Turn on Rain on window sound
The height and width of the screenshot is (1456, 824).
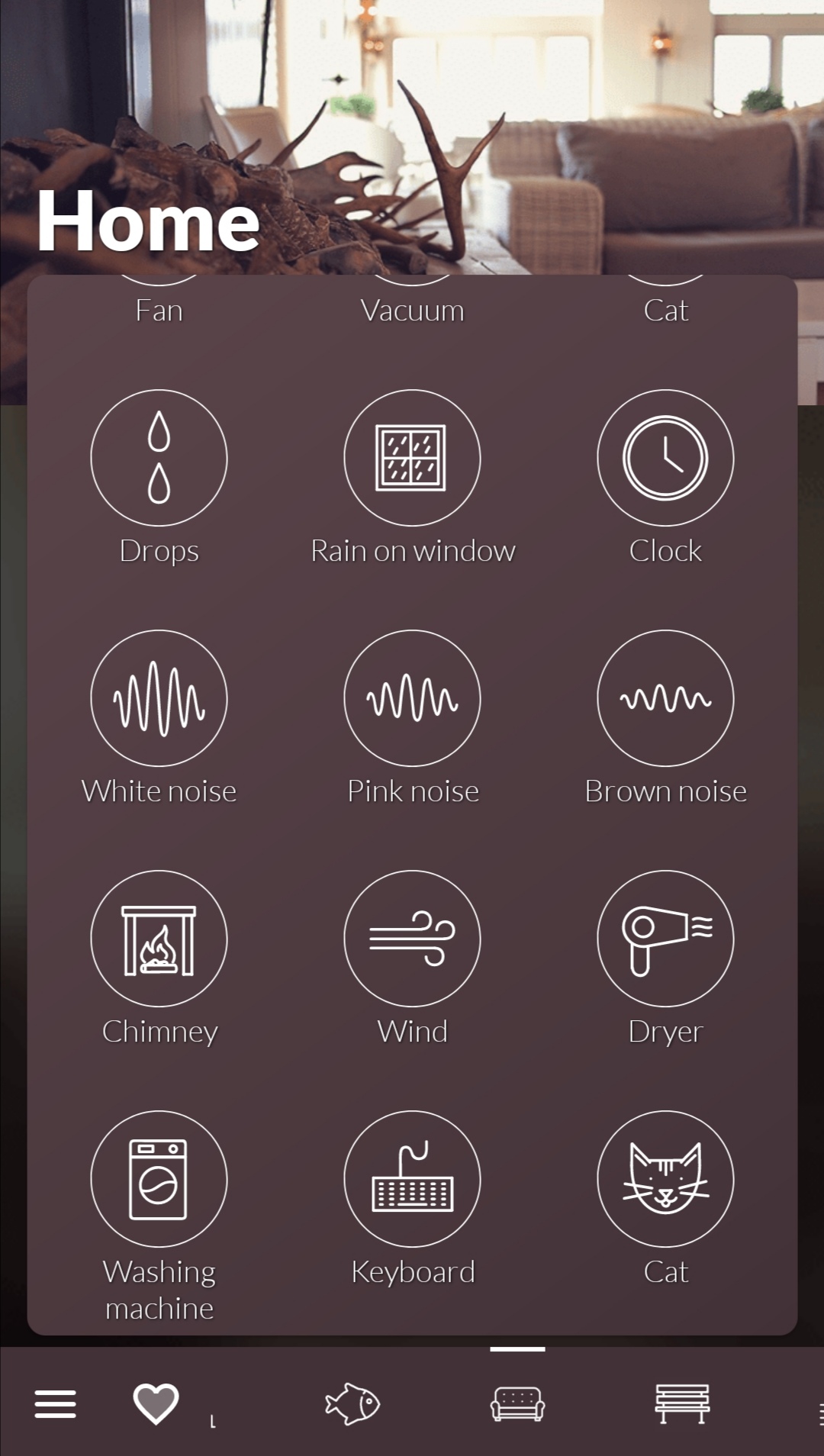tap(412, 458)
